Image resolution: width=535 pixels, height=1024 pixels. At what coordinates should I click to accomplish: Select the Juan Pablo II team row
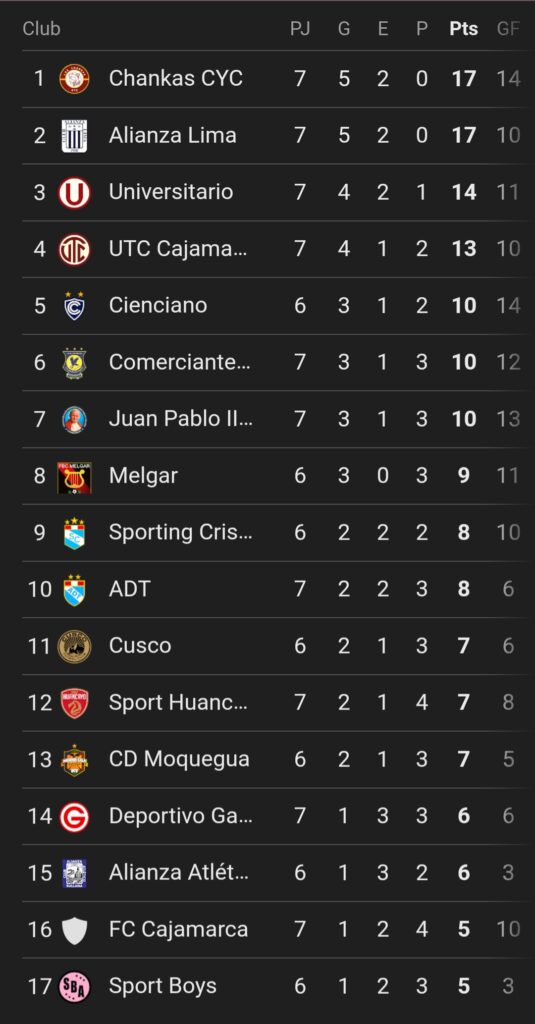click(272, 419)
